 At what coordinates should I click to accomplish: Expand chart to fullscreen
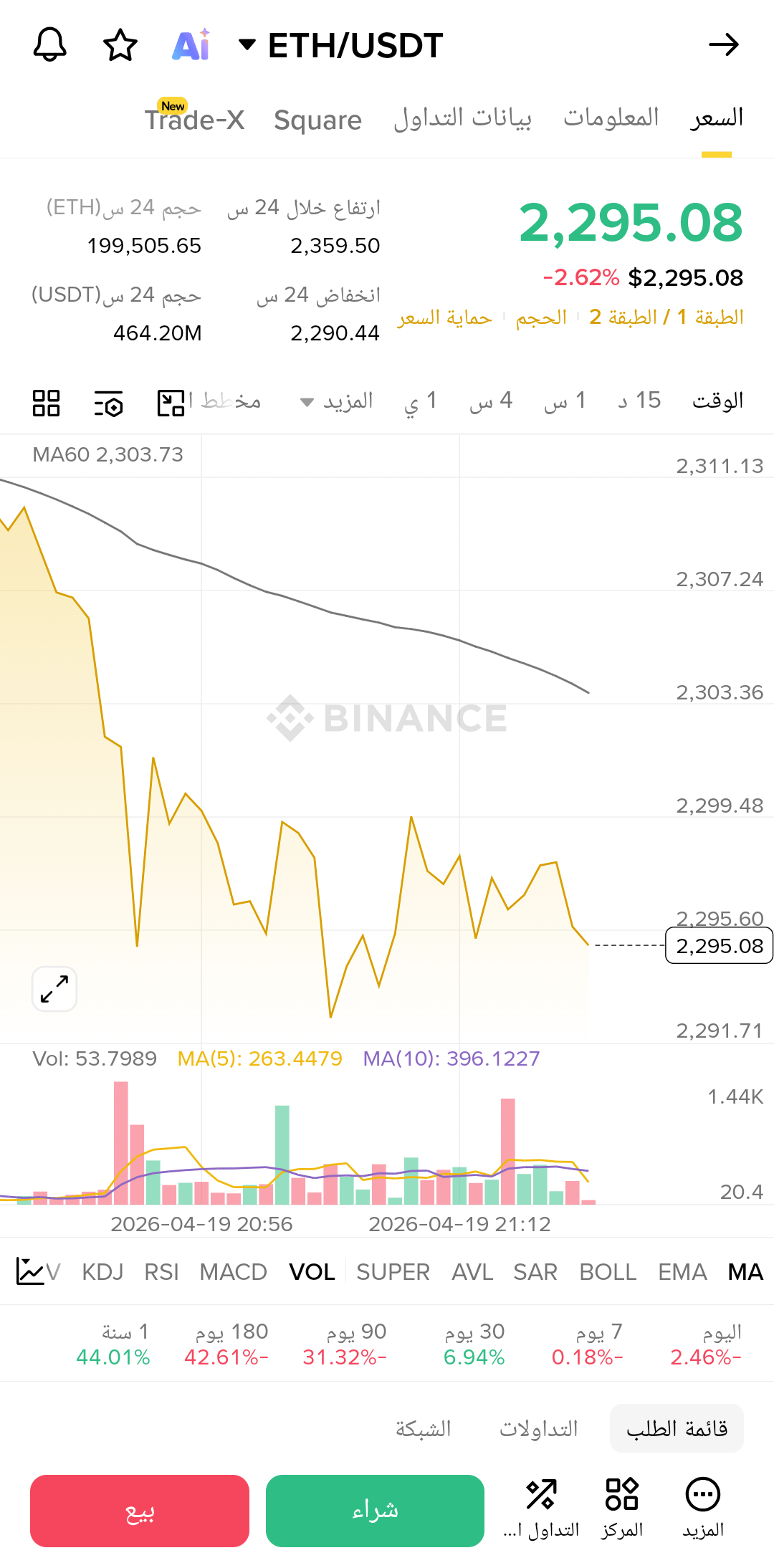(54, 989)
